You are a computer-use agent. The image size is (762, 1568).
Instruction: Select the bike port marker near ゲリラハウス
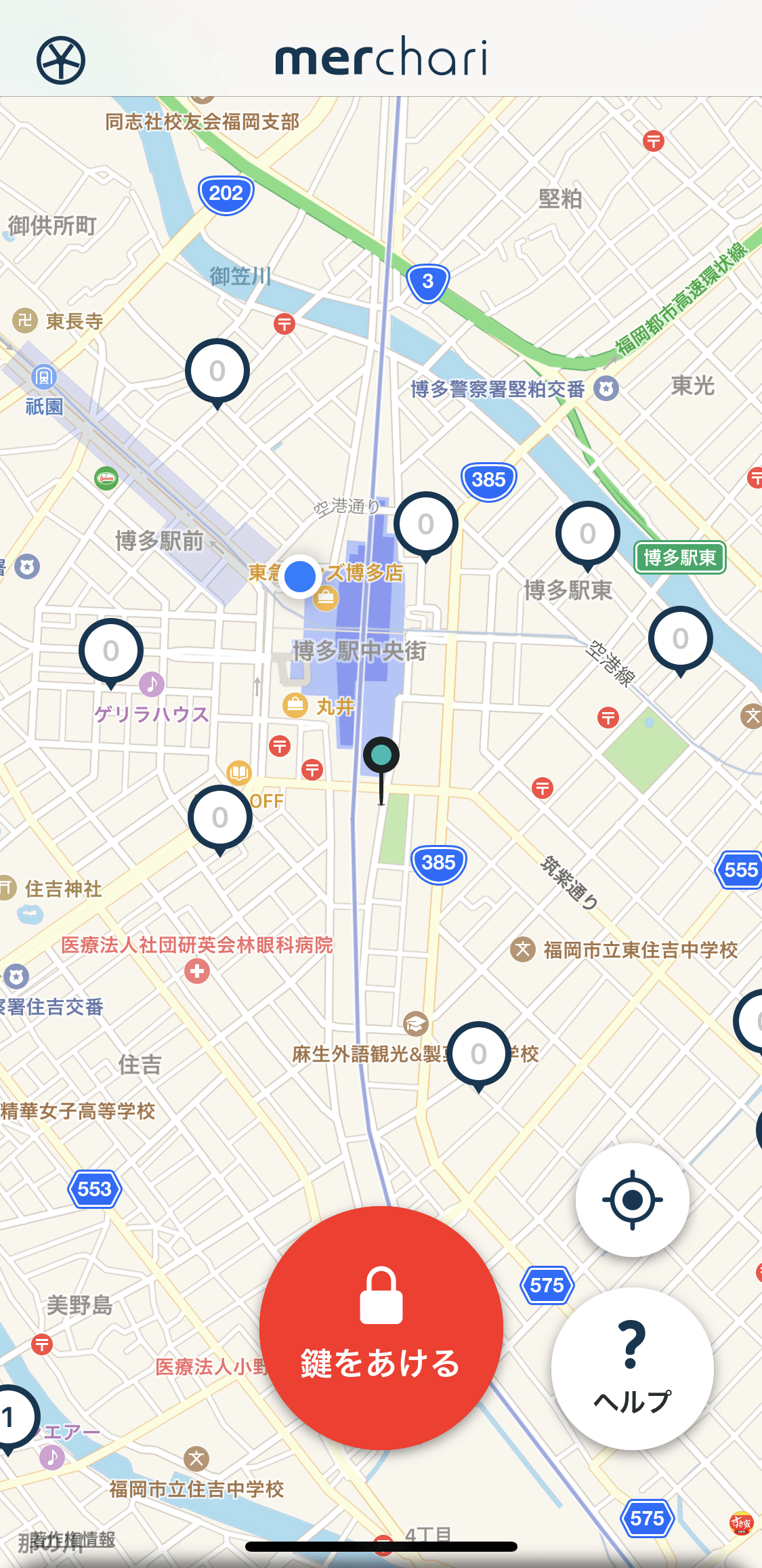tap(111, 651)
